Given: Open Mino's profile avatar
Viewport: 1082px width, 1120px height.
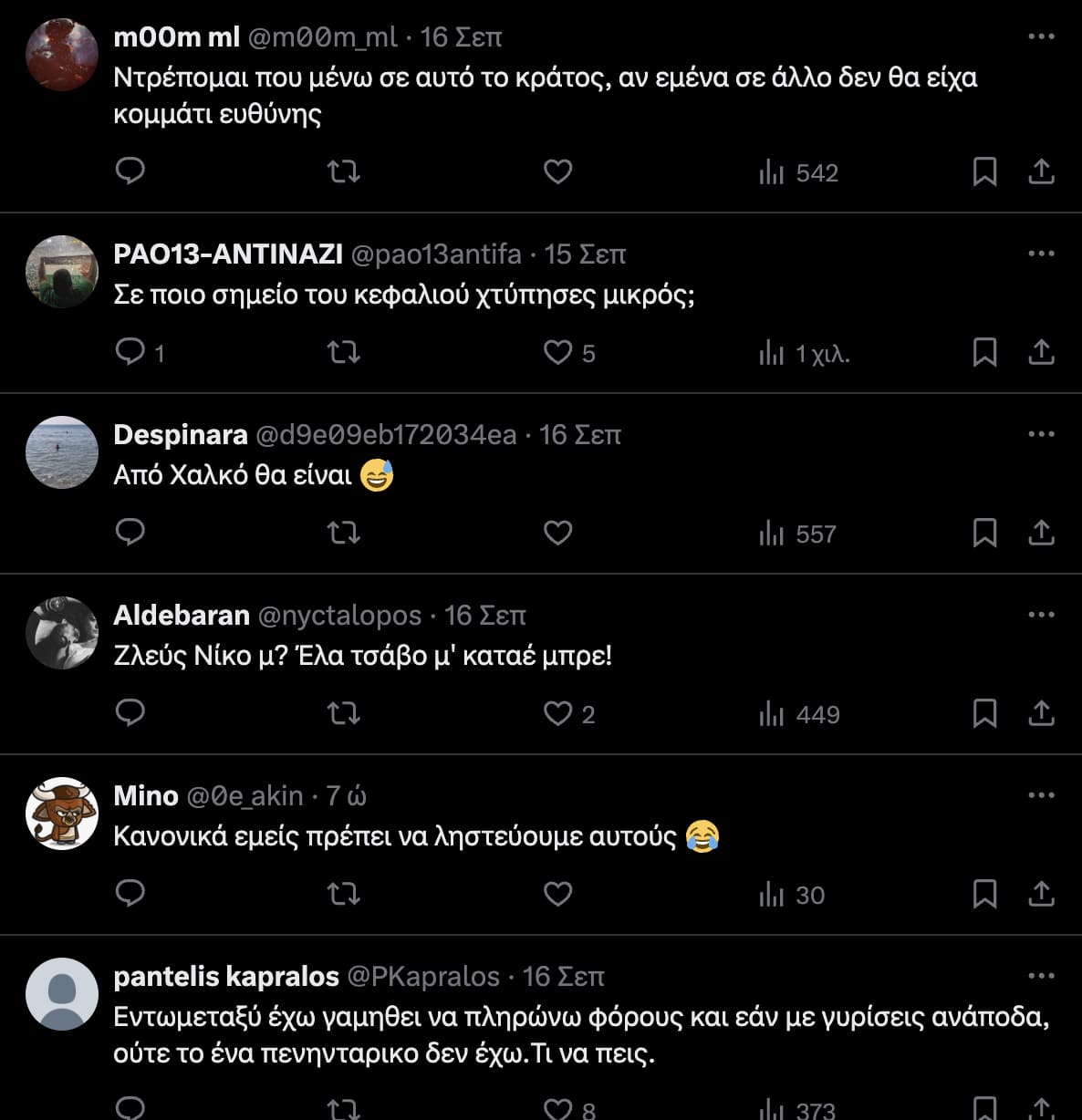Looking at the screenshot, I should pyautogui.click(x=62, y=814).
